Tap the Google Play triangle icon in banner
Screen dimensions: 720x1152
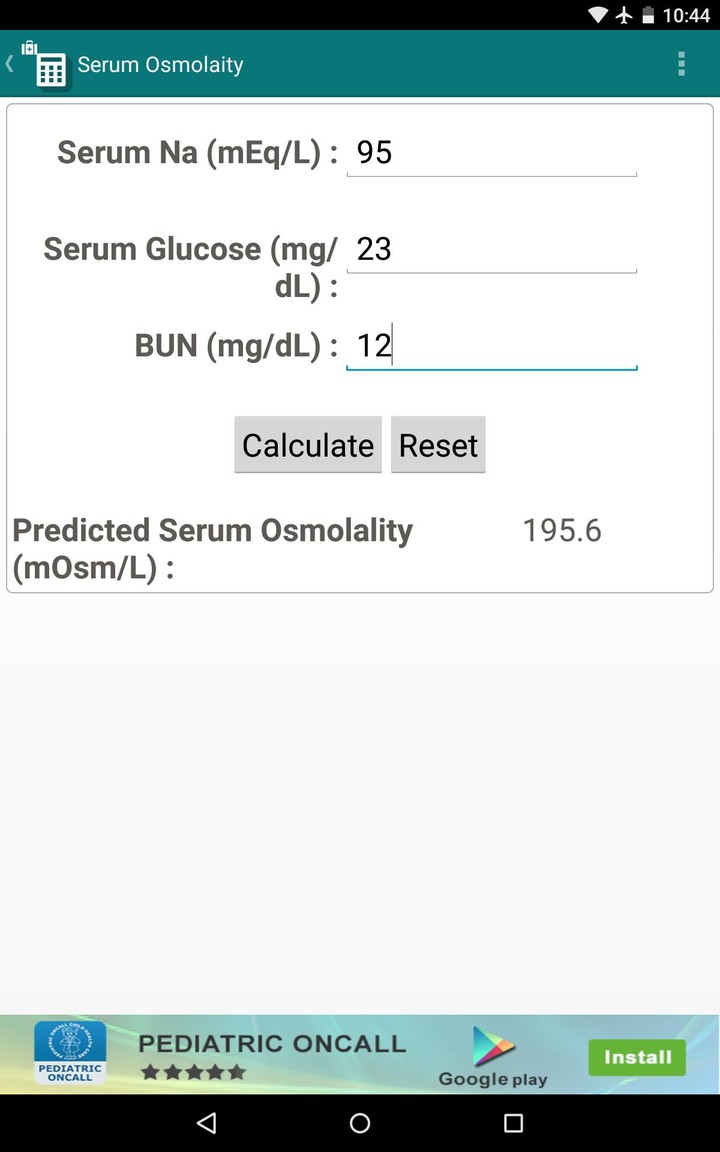tap(492, 1047)
